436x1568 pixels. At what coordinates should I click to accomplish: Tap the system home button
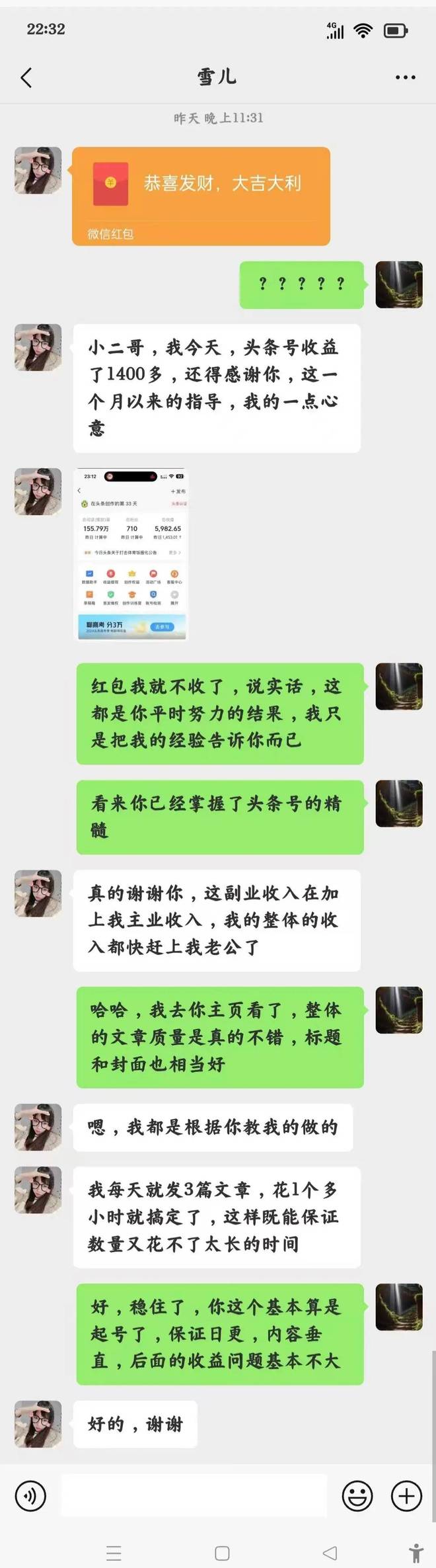pos(222,1553)
